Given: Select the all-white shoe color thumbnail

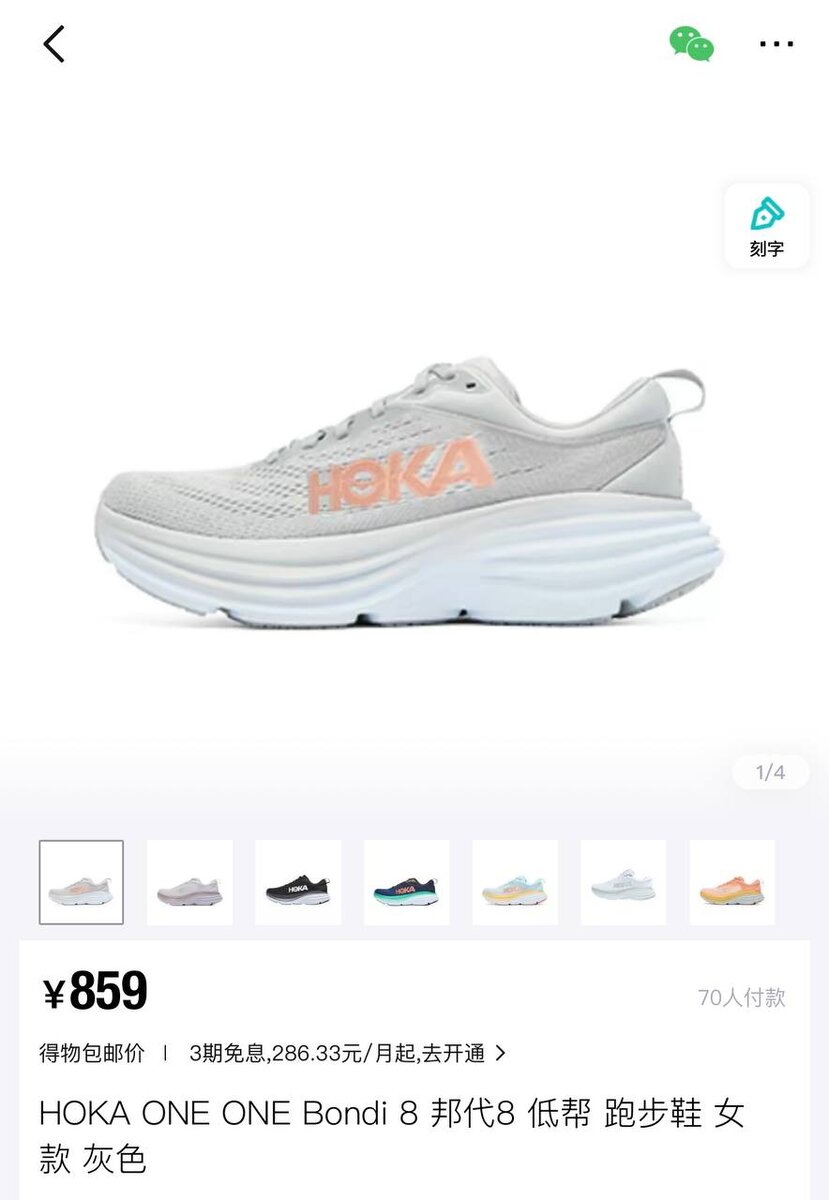Looking at the screenshot, I should point(623,882).
